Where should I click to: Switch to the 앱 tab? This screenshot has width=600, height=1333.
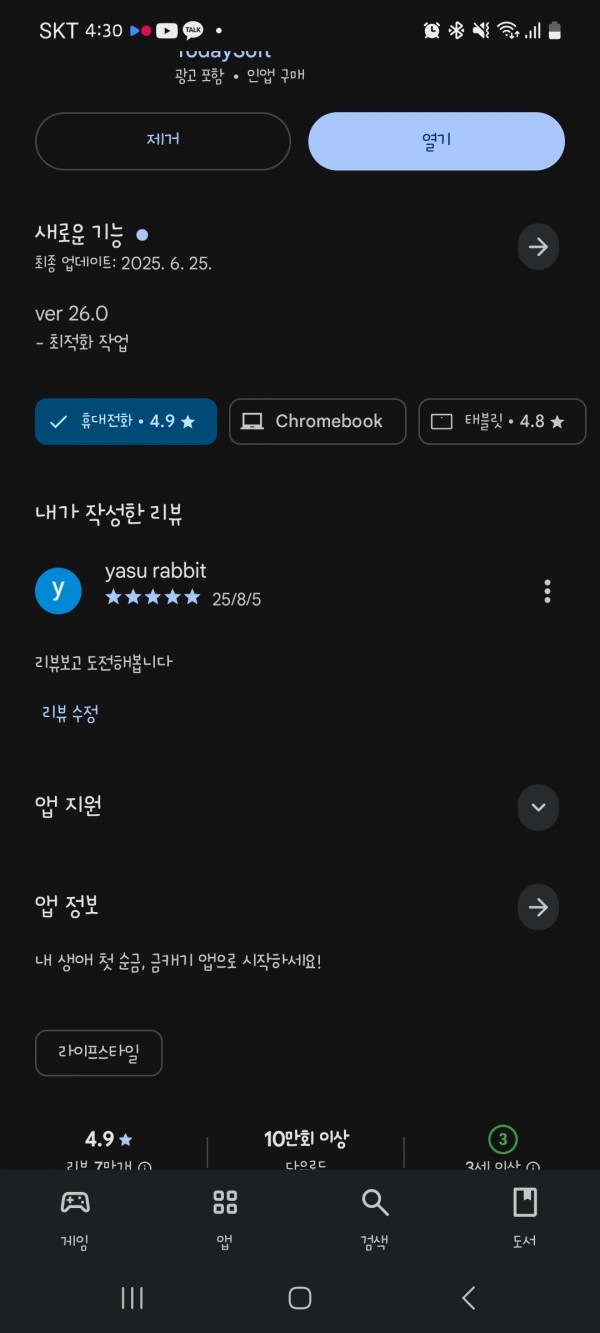coord(225,1219)
